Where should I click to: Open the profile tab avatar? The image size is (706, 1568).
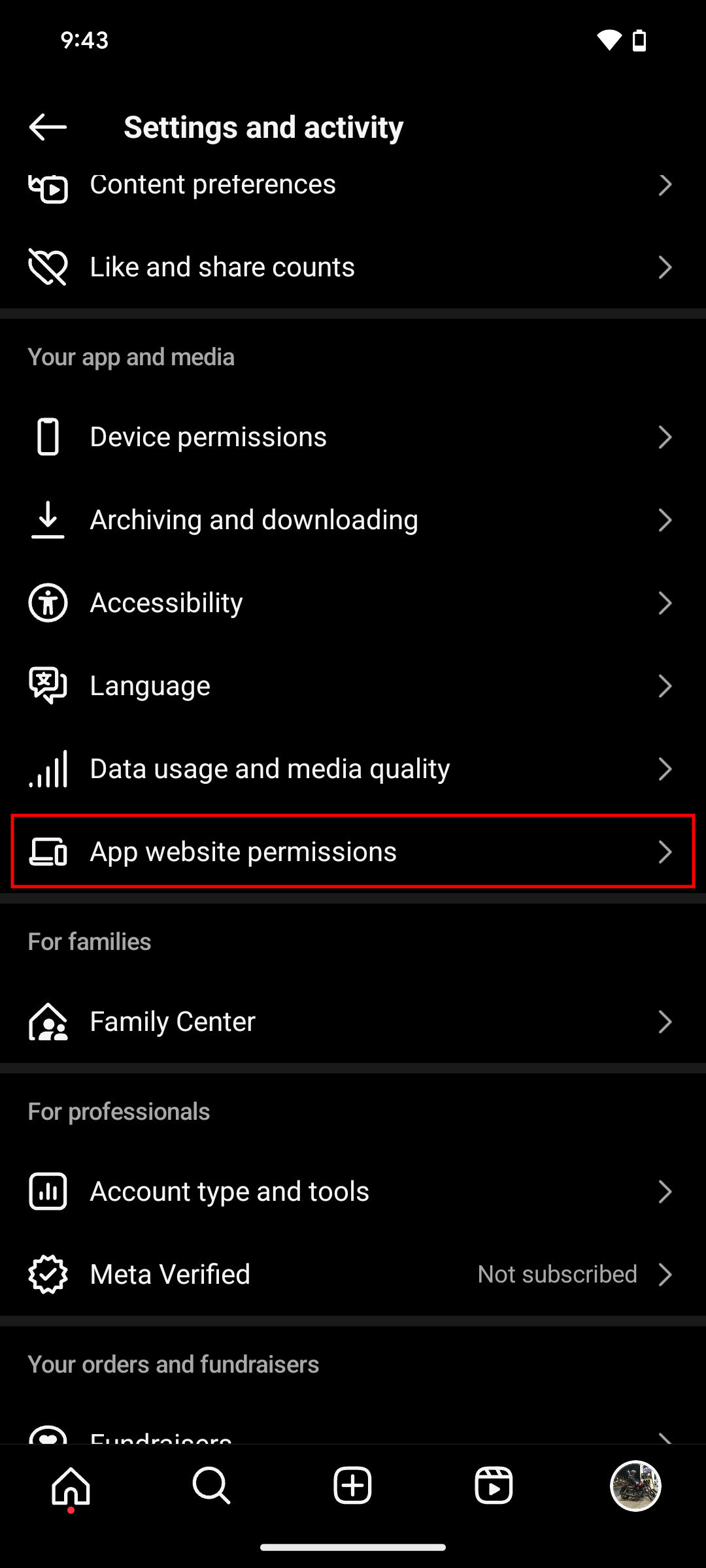[635, 1486]
